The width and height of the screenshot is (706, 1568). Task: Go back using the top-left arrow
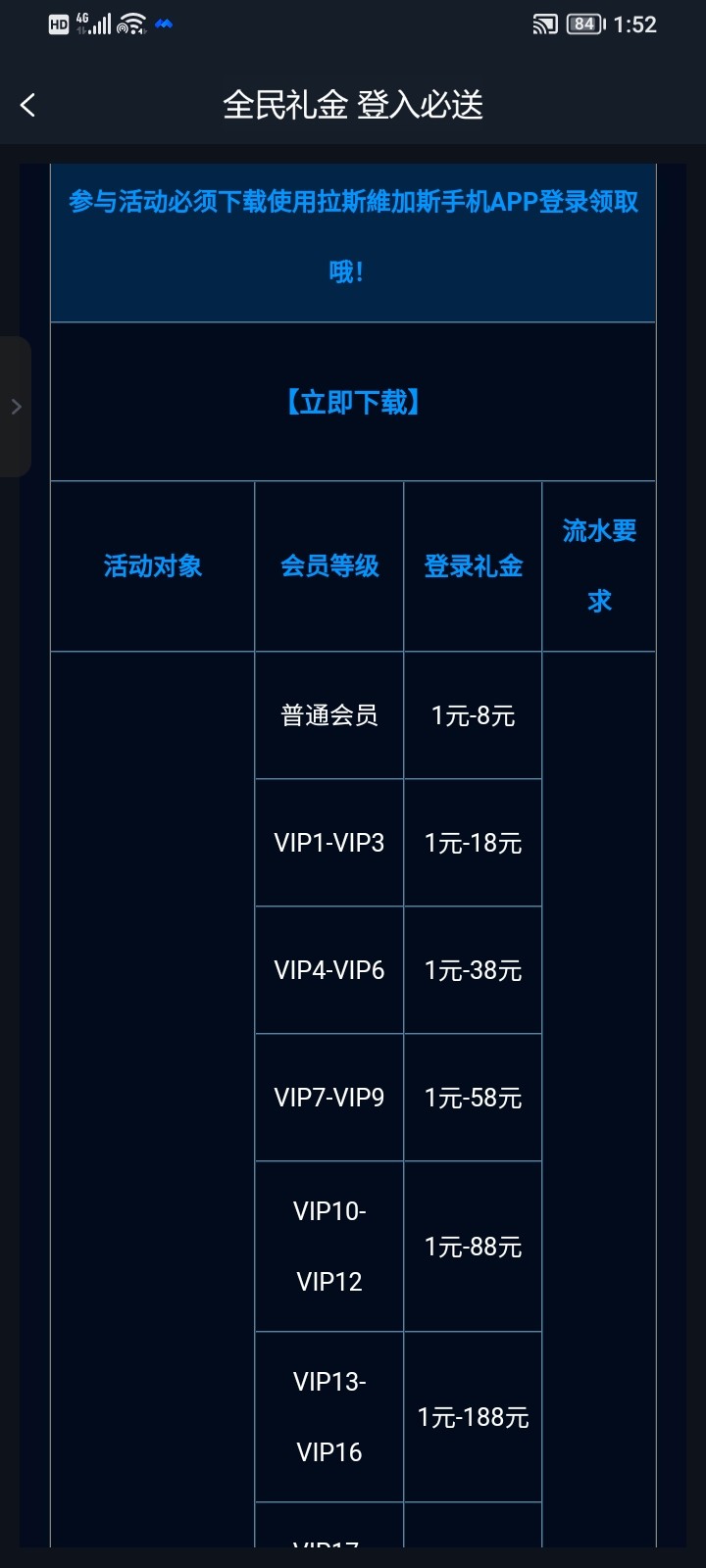[x=28, y=105]
